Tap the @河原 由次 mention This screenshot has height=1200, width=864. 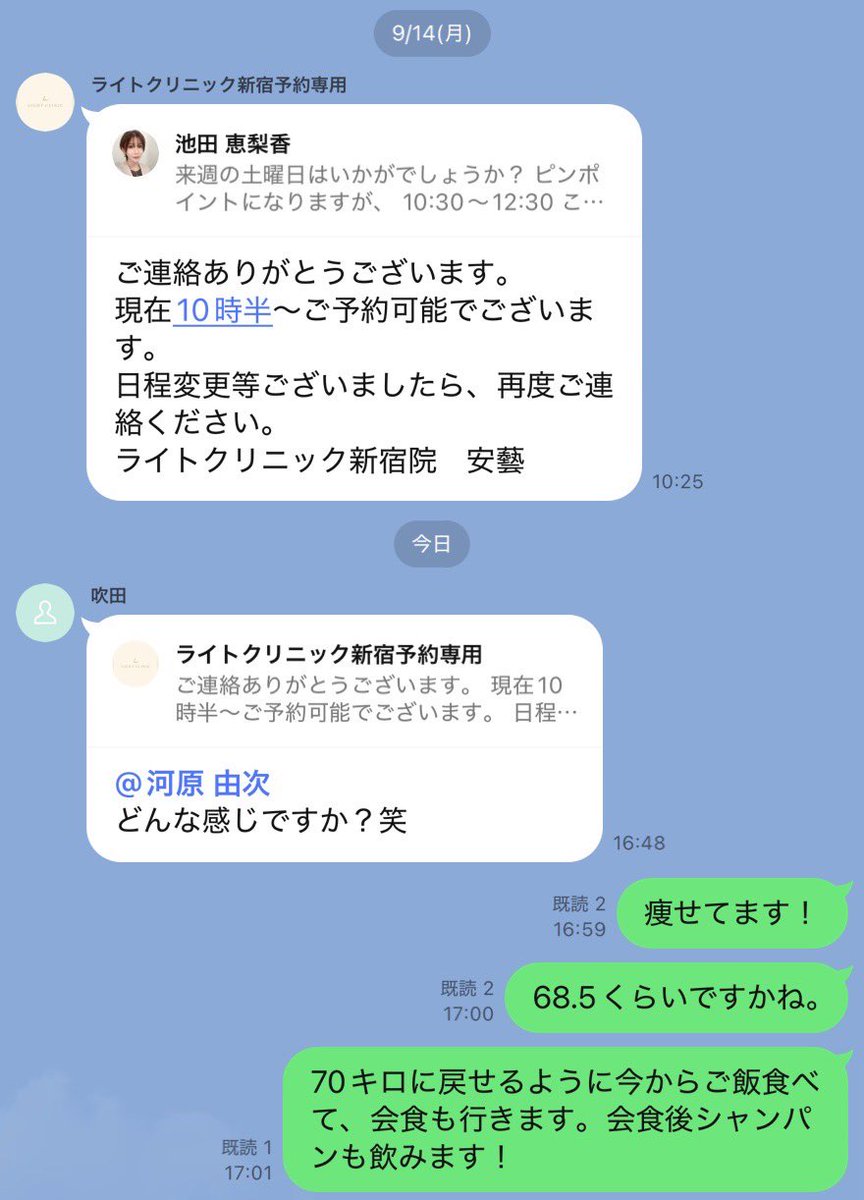pyautogui.click(x=192, y=783)
